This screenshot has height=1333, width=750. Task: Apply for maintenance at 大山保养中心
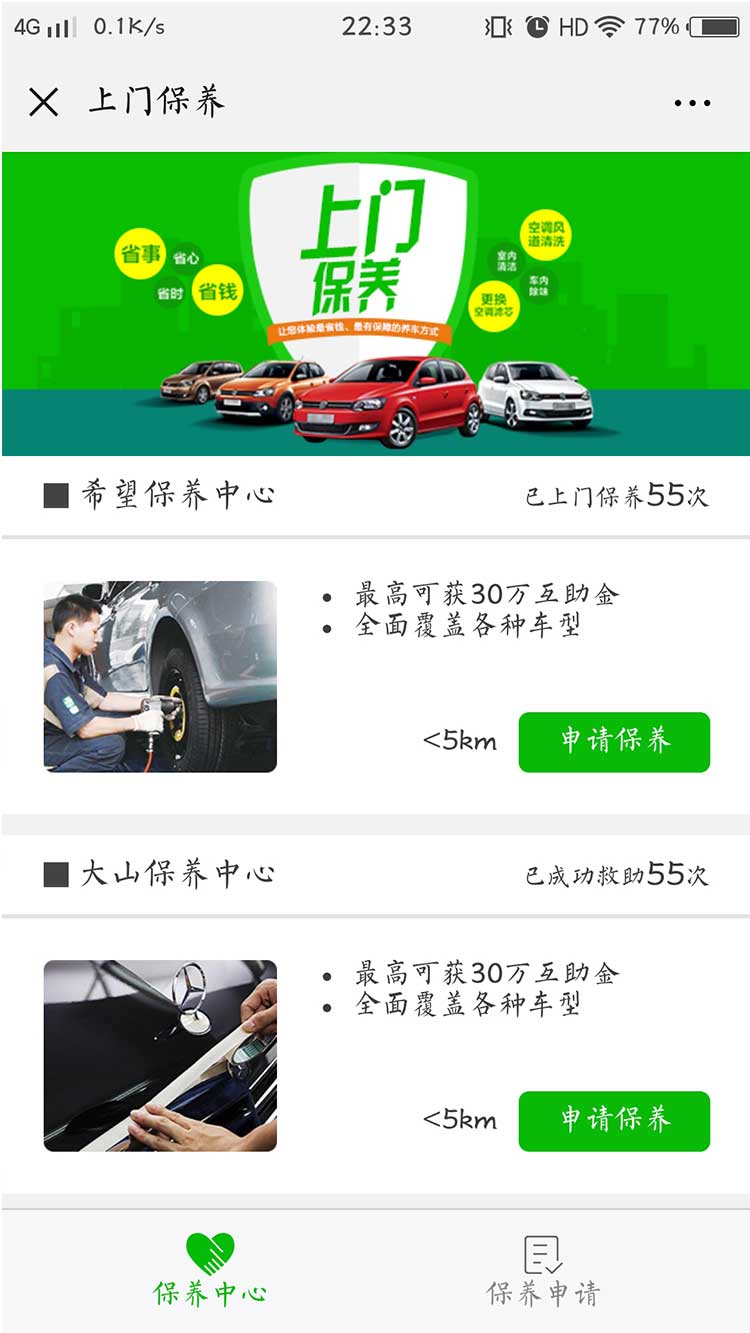click(614, 1121)
